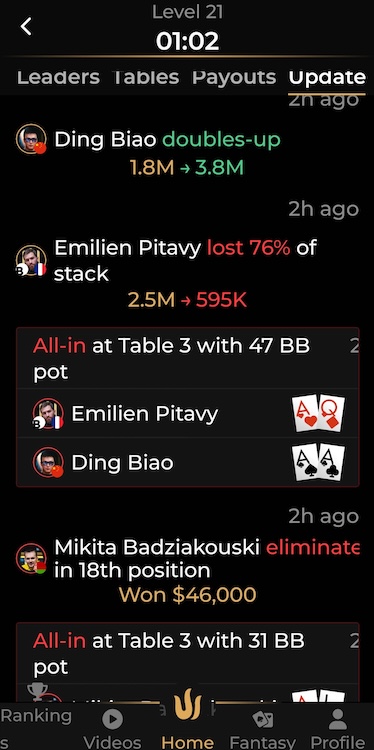Go back with the top-left arrow
Image resolution: width=374 pixels, height=750 pixels.
26,26
